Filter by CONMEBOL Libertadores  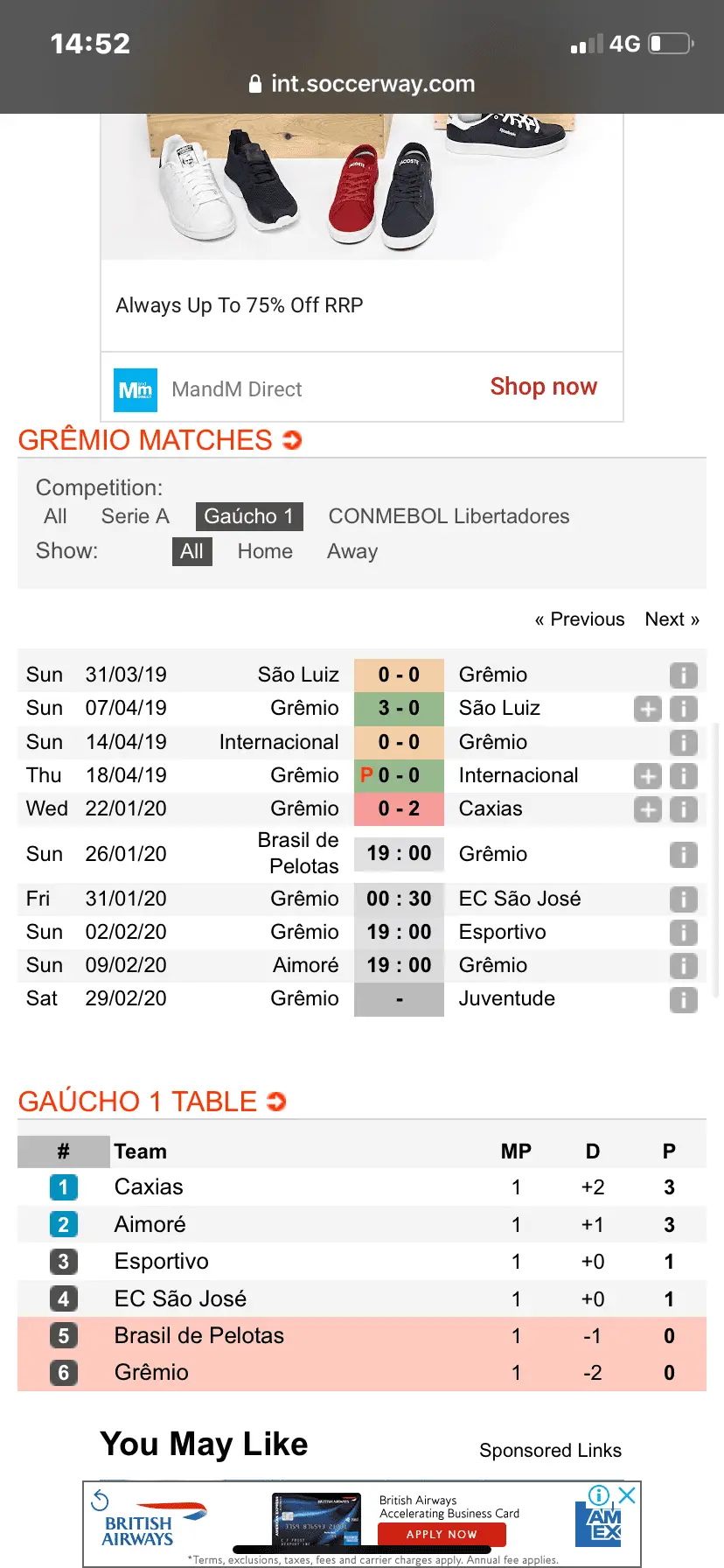pyautogui.click(x=449, y=516)
